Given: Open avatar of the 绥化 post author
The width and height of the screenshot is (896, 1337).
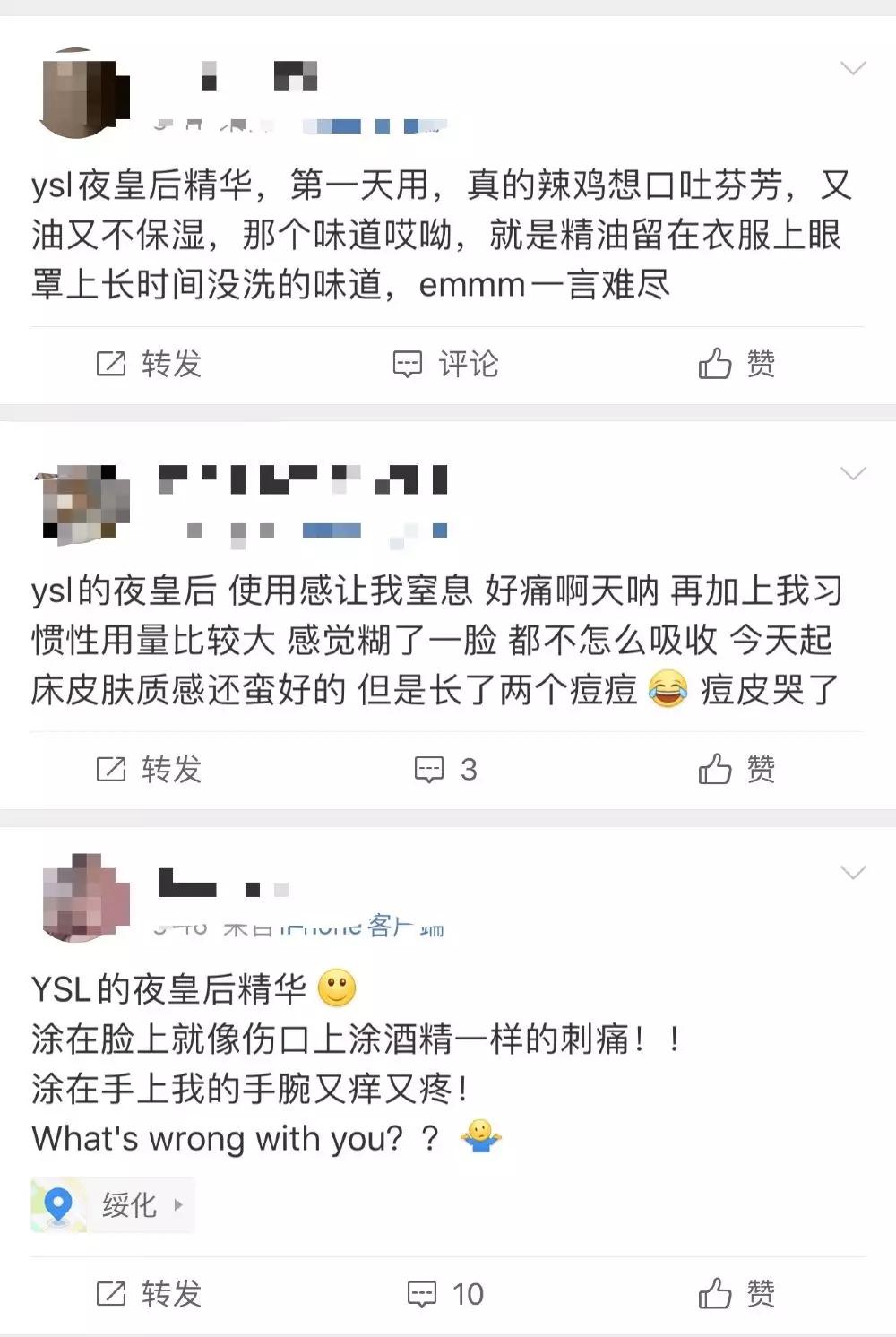Looking at the screenshot, I should pyautogui.click(x=83, y=898).
